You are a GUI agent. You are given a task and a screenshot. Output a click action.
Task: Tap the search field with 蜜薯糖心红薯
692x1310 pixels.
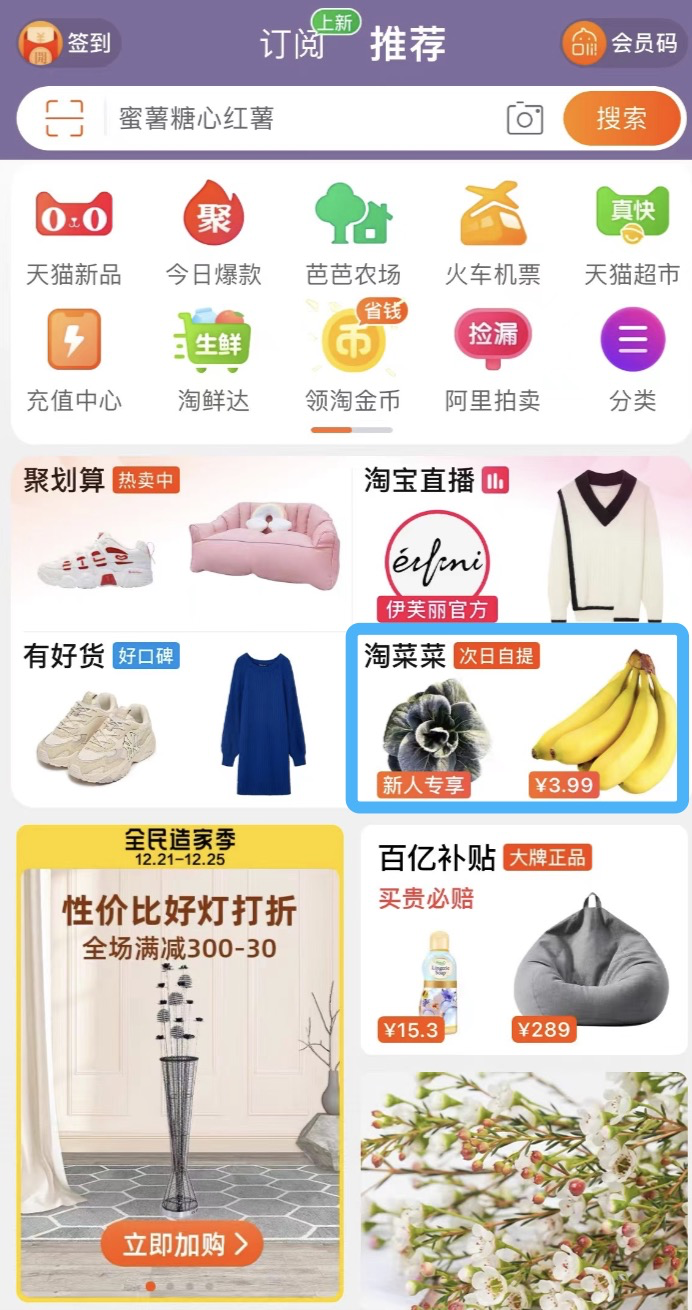click(x=300, y=119)
